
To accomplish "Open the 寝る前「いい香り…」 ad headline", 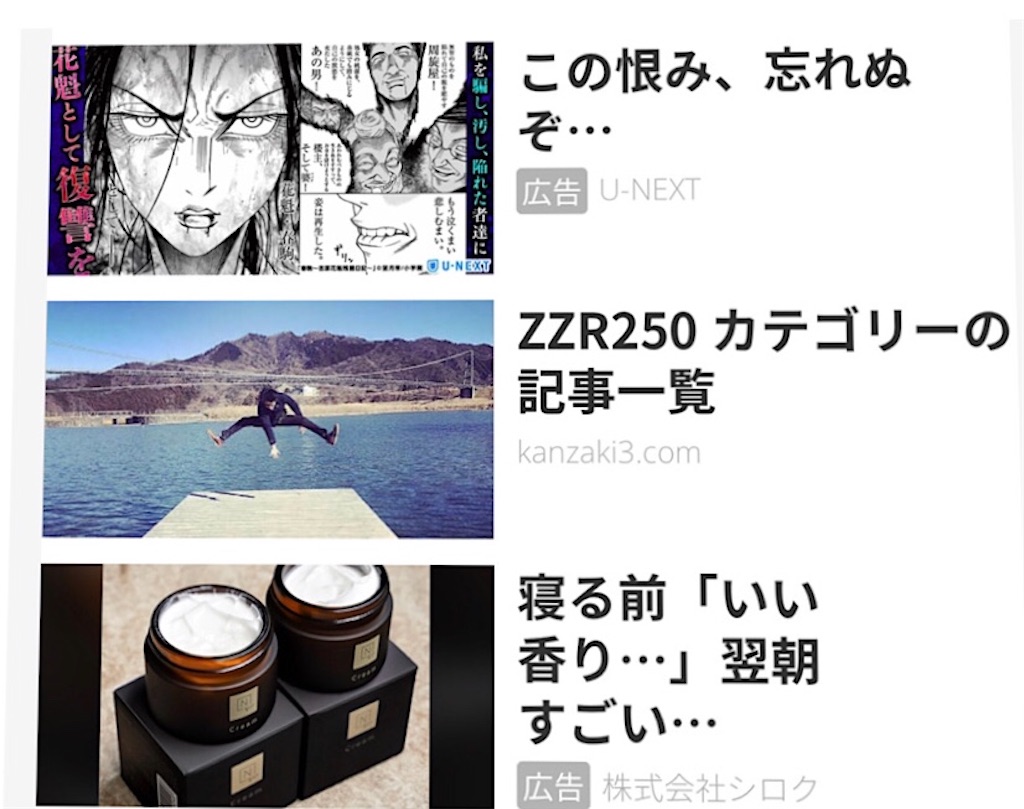I will (668, 660).
